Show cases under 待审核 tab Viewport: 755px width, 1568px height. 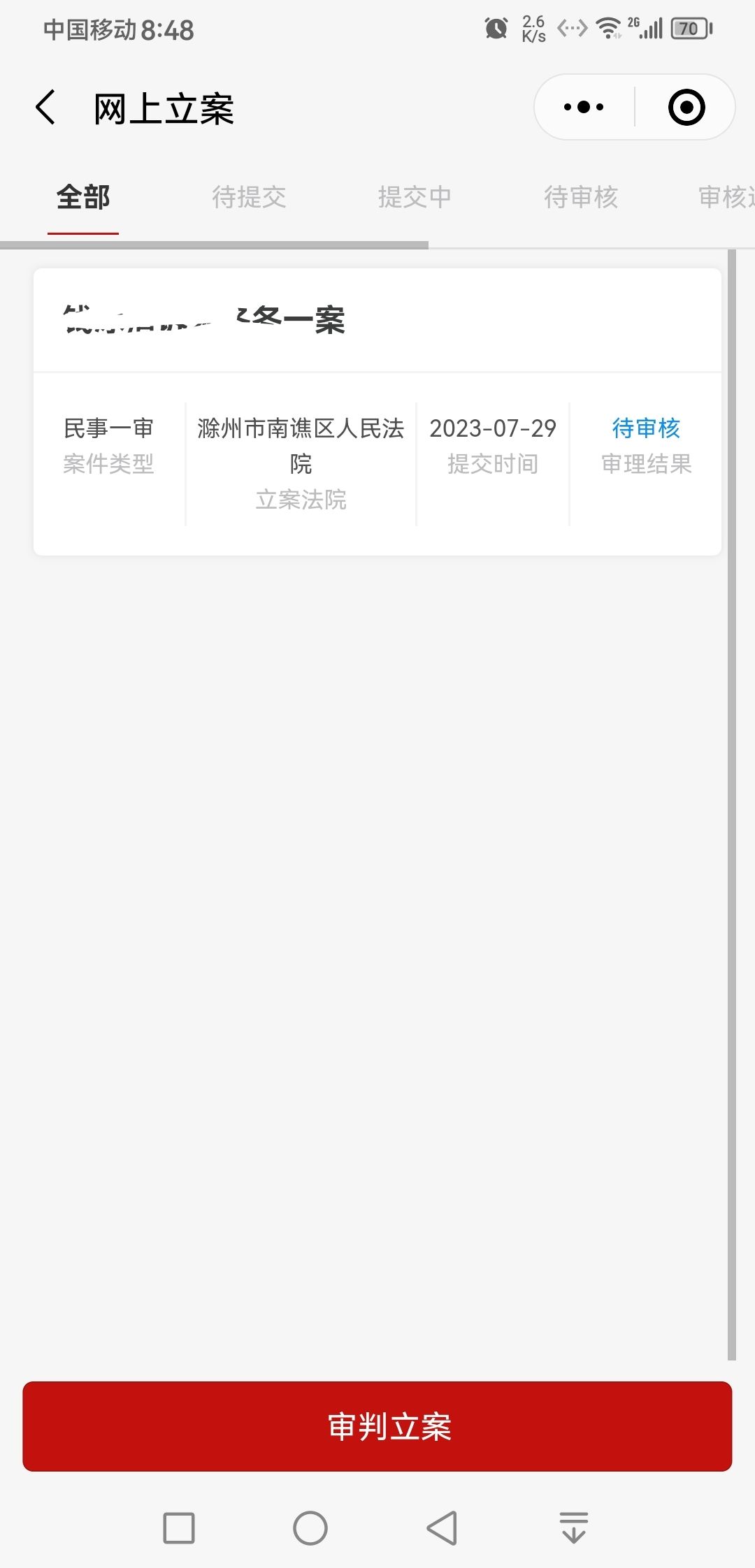coord(581,198)
